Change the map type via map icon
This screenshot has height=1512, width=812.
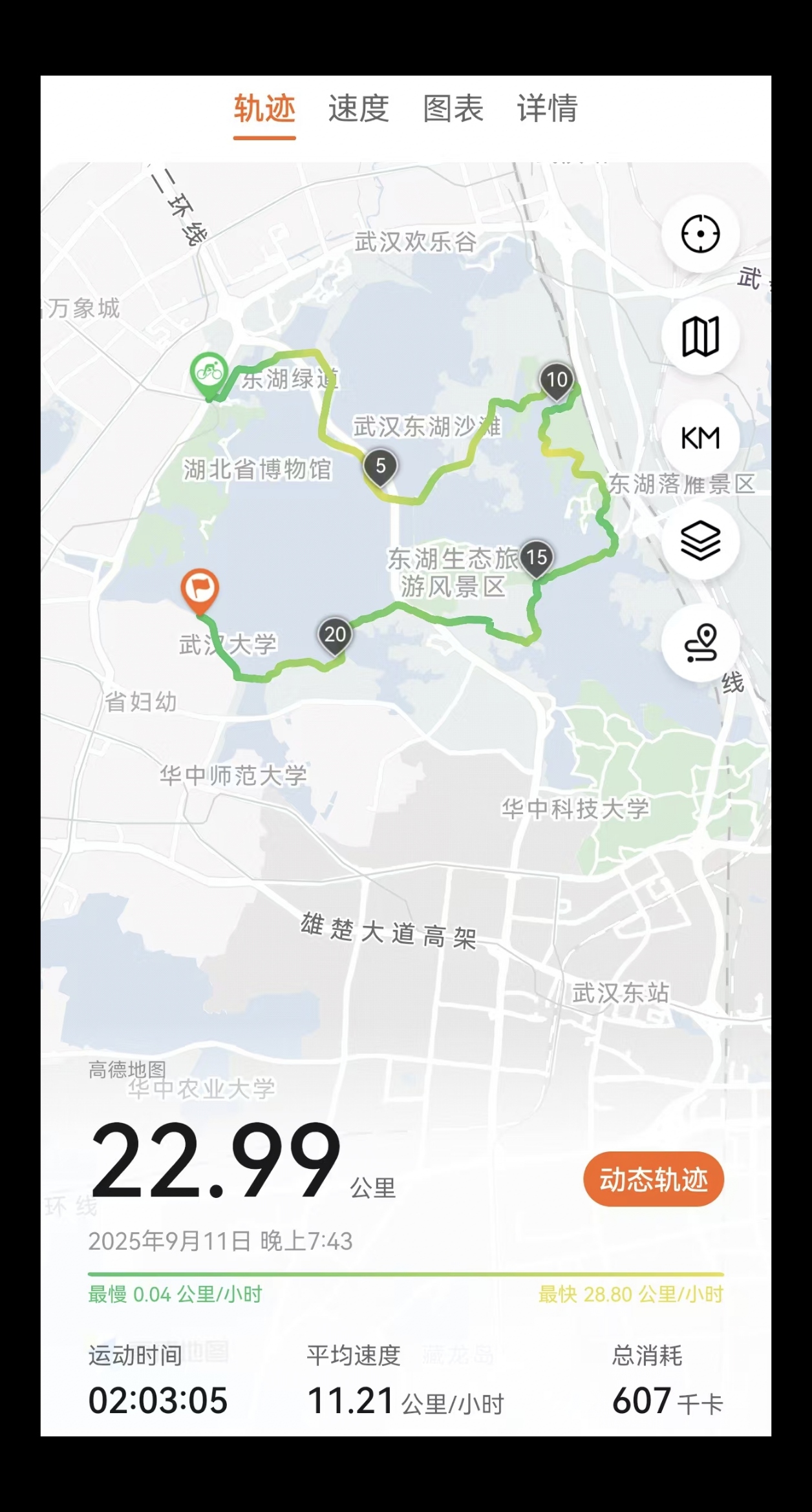click(700, 336)
